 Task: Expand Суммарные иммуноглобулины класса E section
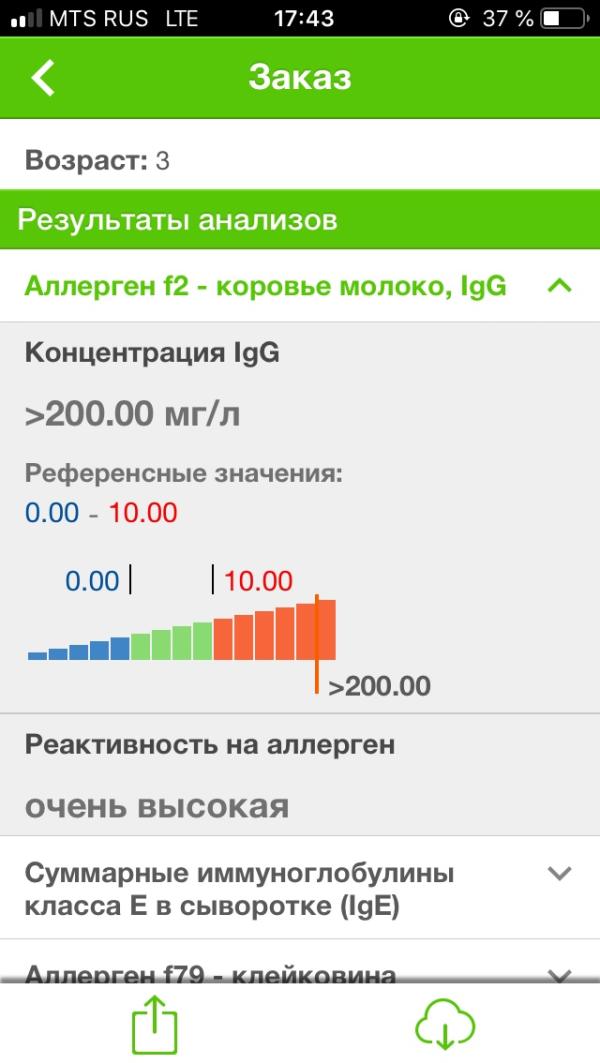[559, 873]
